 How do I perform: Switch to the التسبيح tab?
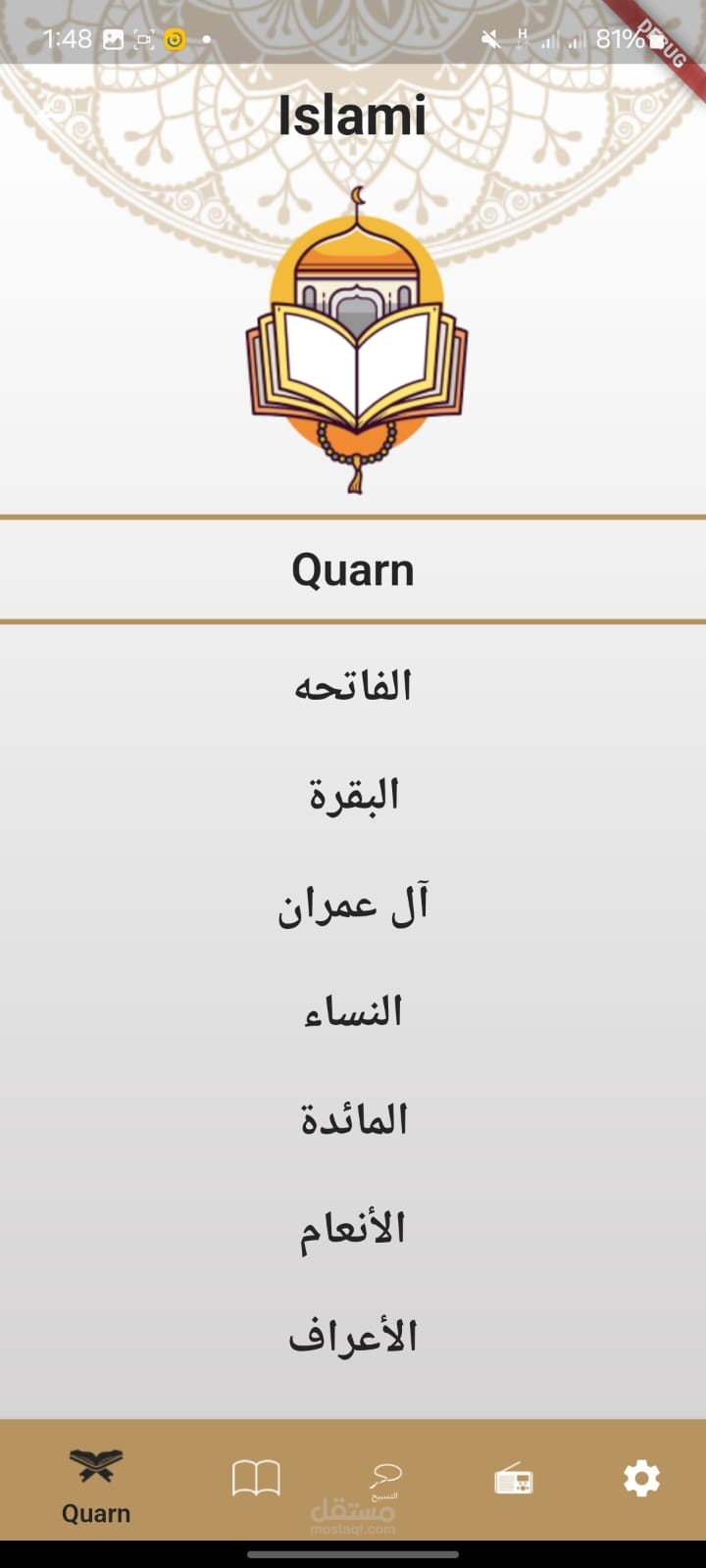(x=384, y=1480)
